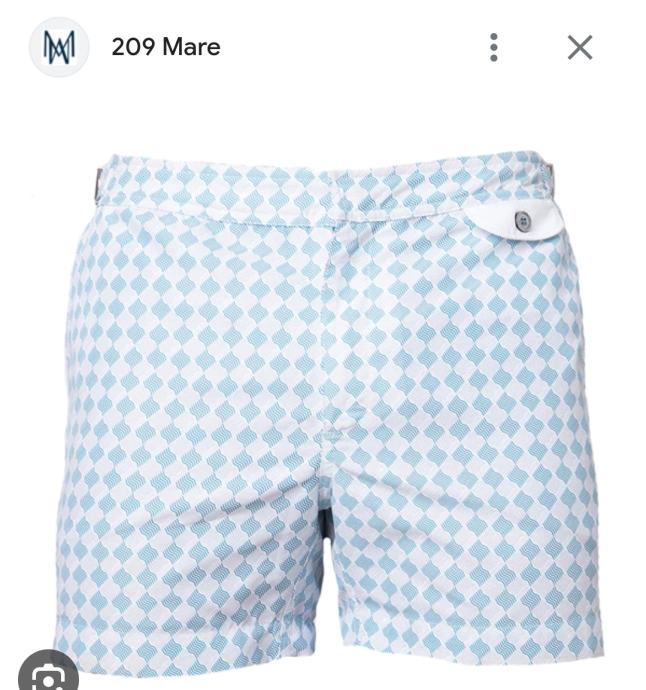This screenshot has height=690, width=646.
Task: Open the 209 Mare source site
Action: click(x=165, y=47)
